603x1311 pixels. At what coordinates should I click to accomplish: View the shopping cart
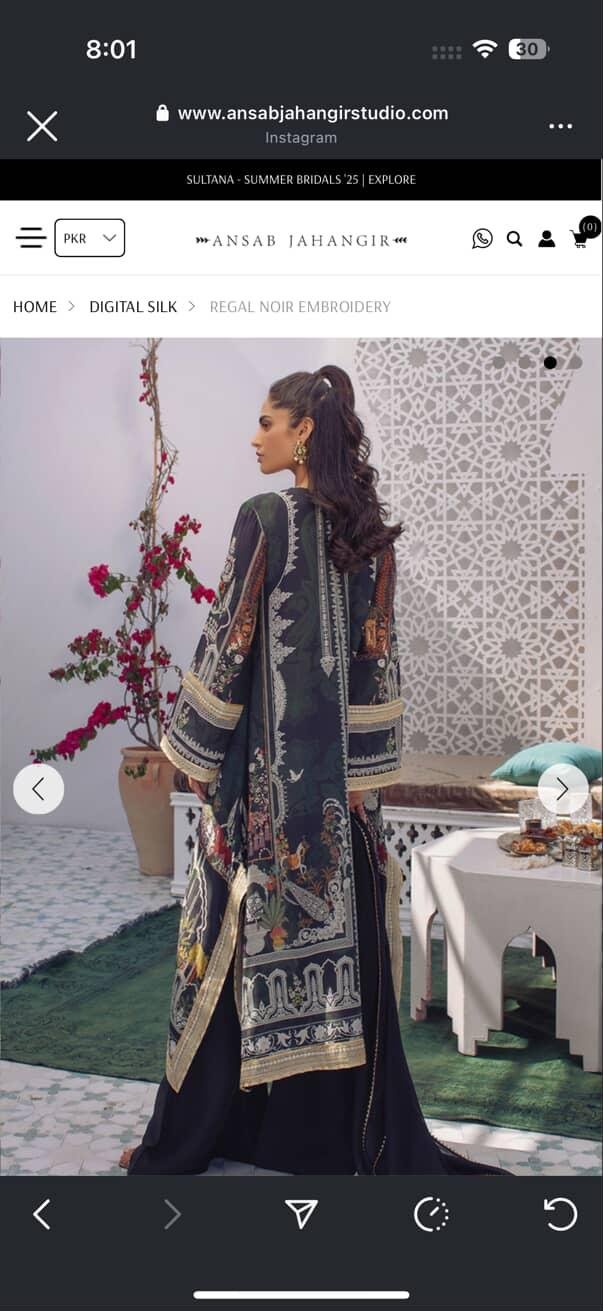pyautogui.click(x=579, y=238)
